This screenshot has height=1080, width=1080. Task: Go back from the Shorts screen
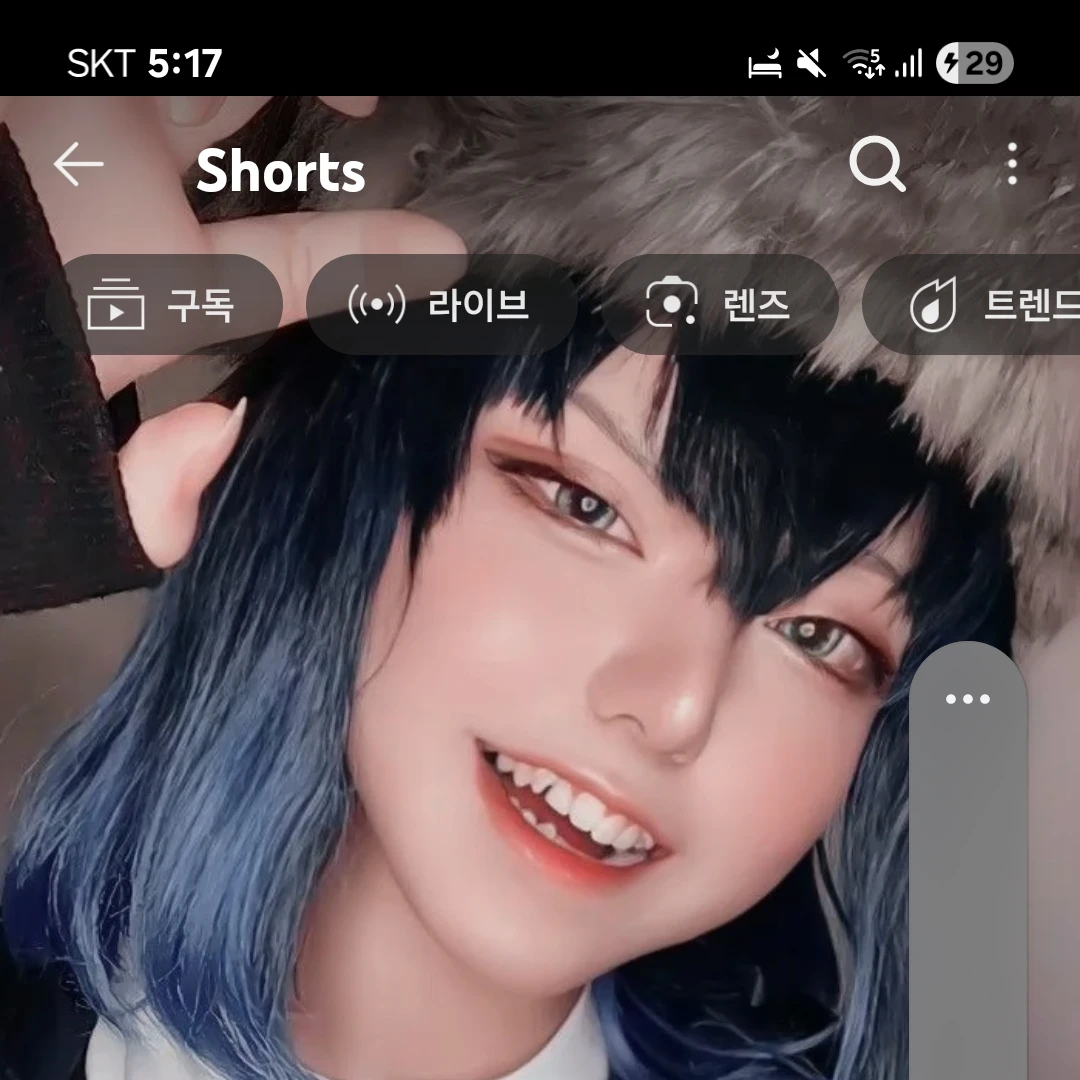tap(78, 165)
